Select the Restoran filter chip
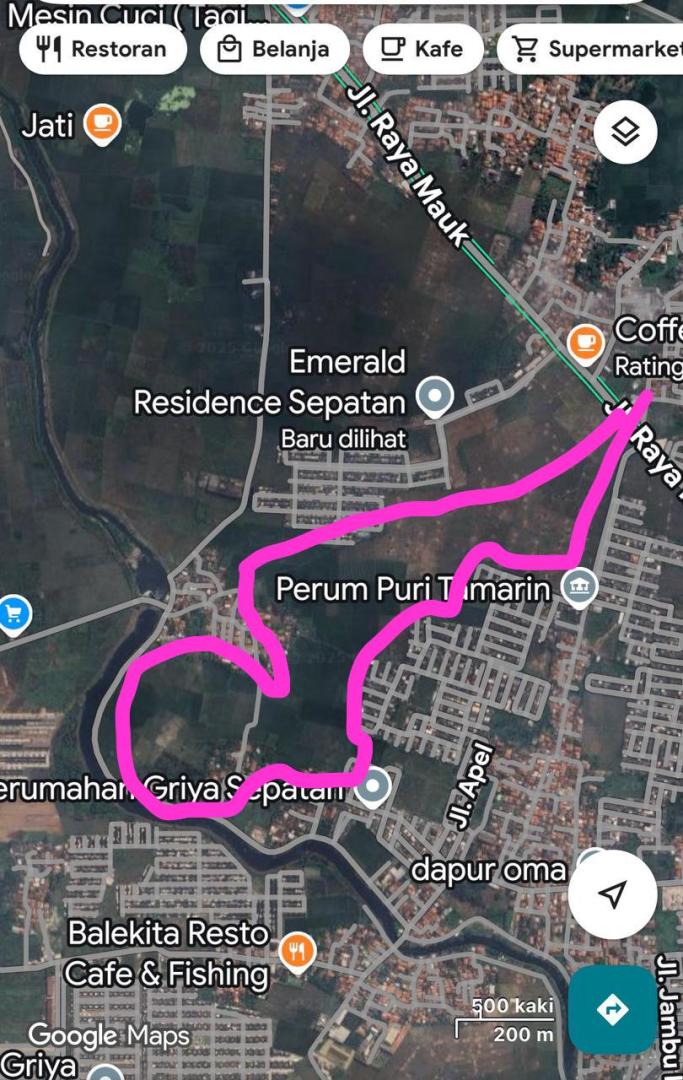The height and width of the screenshot is (1080, 683). pyautogui.click(x=102, y=49)
